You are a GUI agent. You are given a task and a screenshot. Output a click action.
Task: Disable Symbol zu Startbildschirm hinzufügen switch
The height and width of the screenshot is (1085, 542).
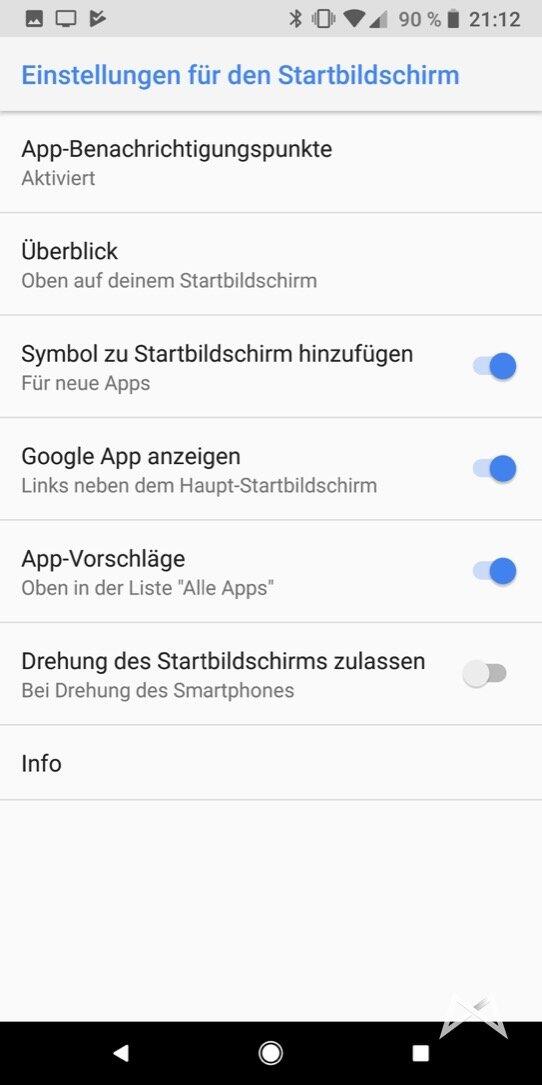[x=494, y=367]
